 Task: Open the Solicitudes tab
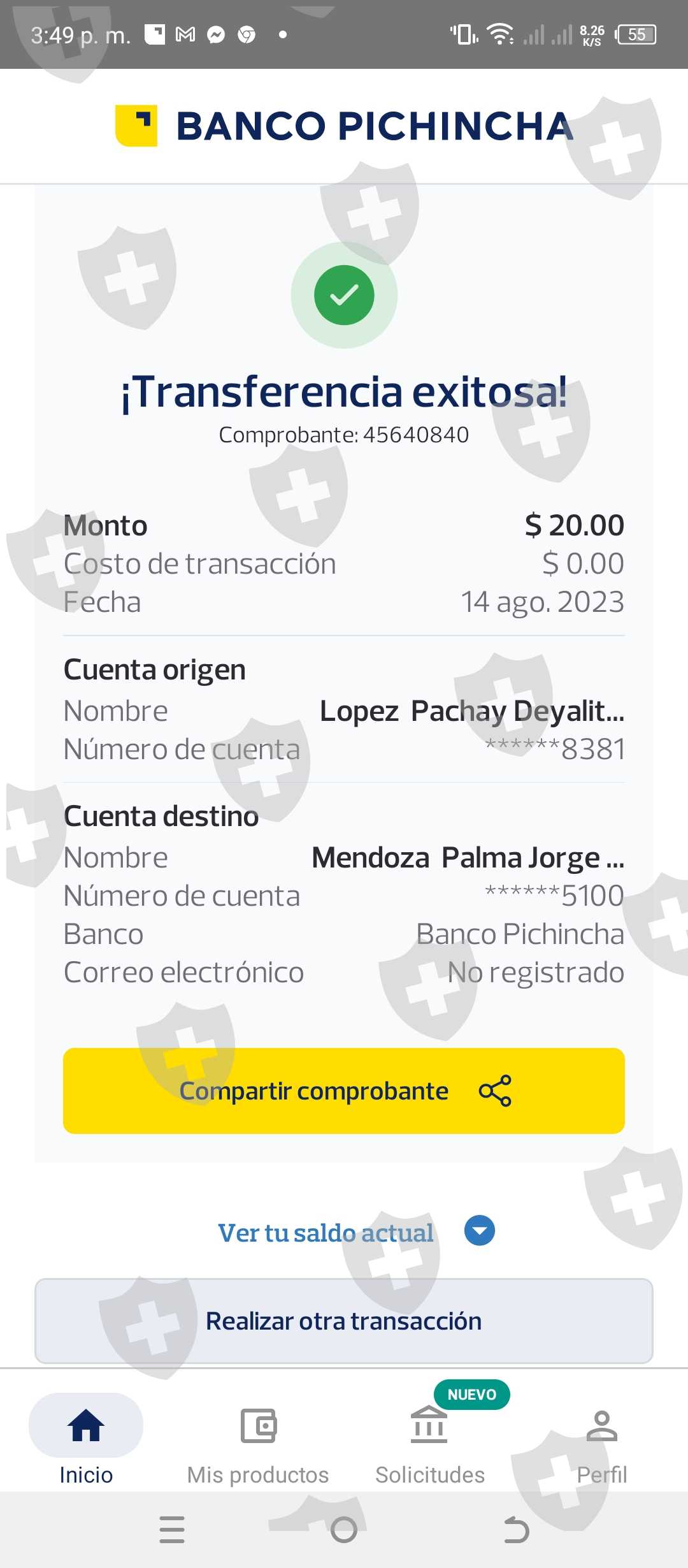click(429, 1441)
